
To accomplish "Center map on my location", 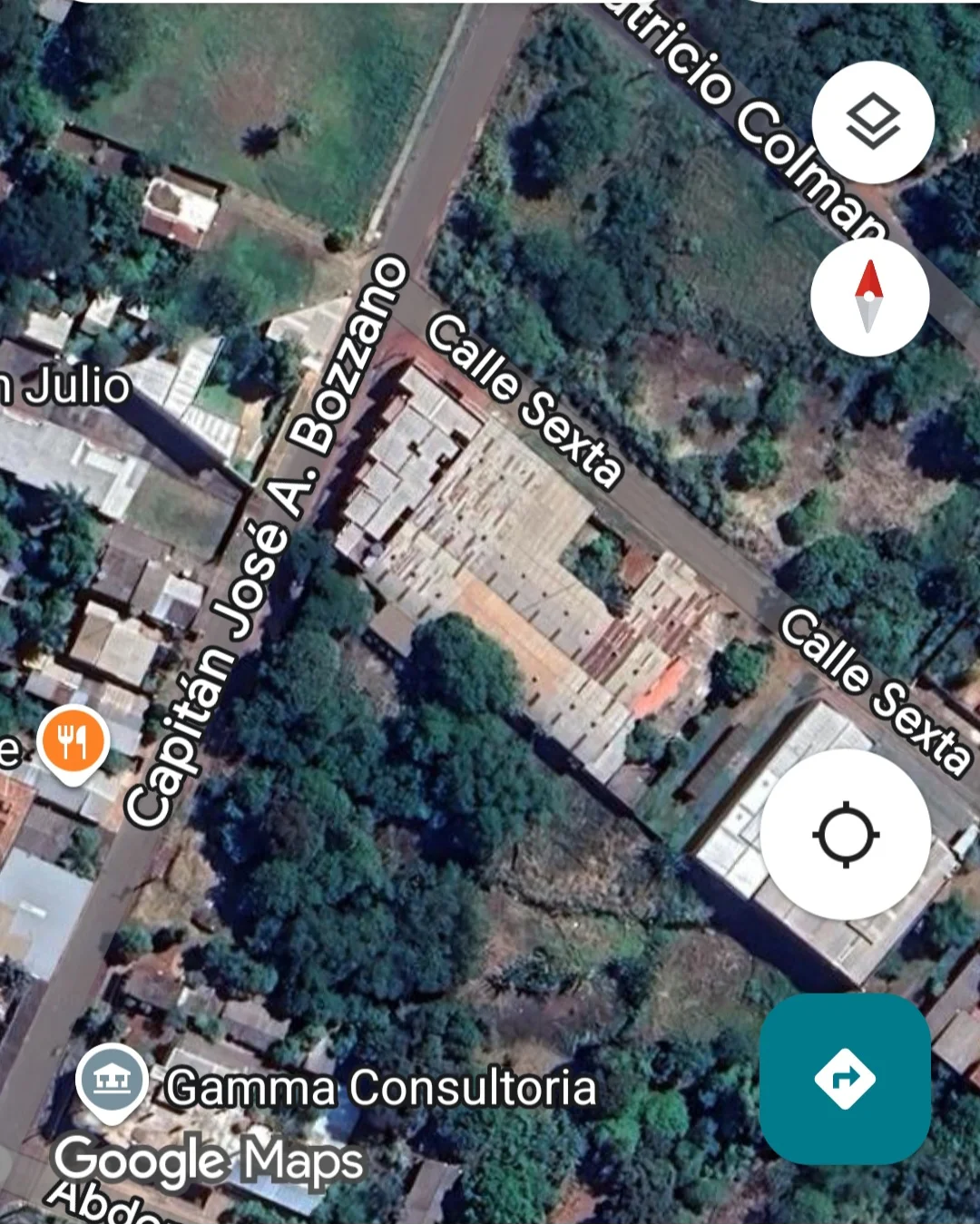I will point(846,834).
